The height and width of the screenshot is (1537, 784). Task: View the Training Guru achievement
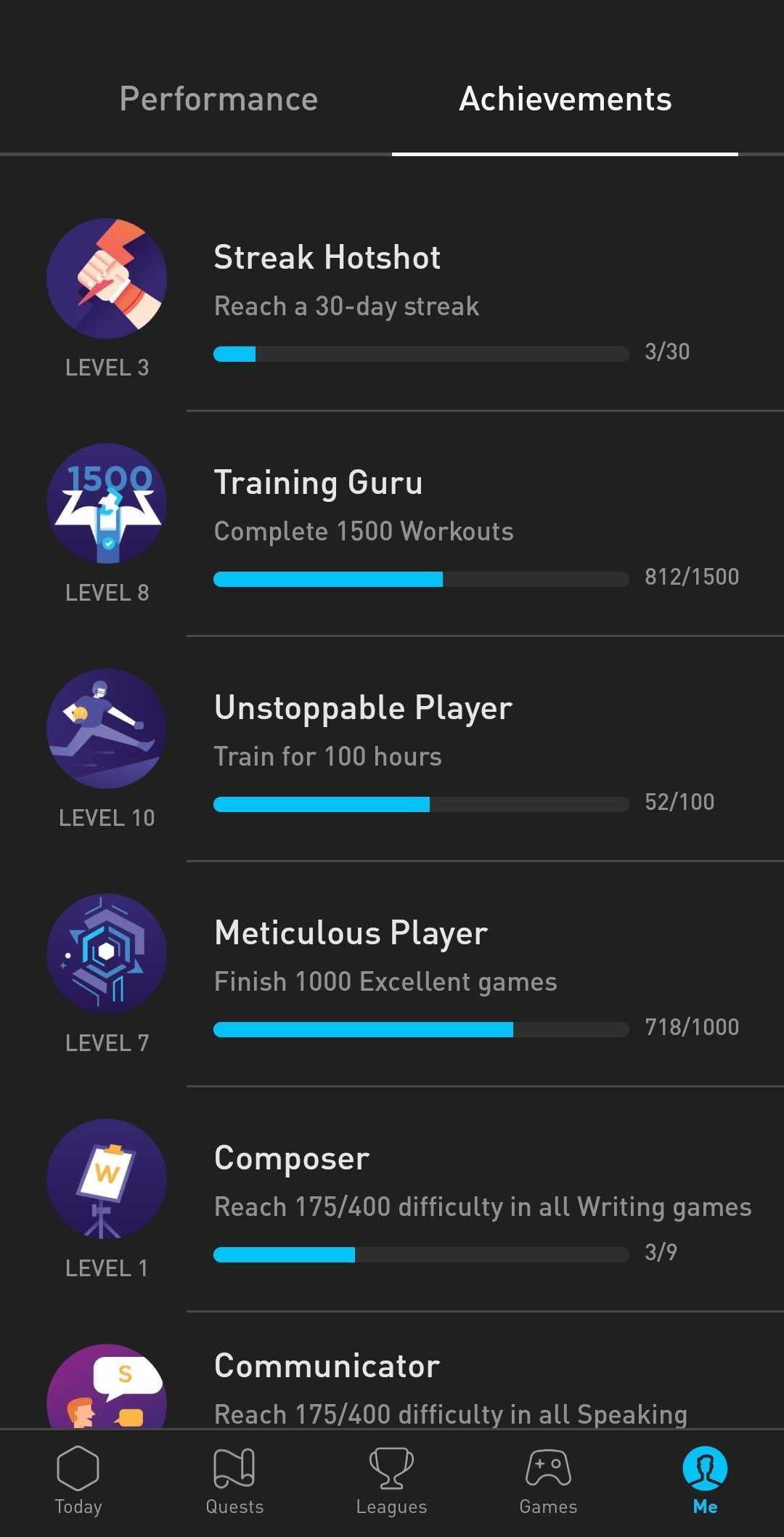[392, 524]
